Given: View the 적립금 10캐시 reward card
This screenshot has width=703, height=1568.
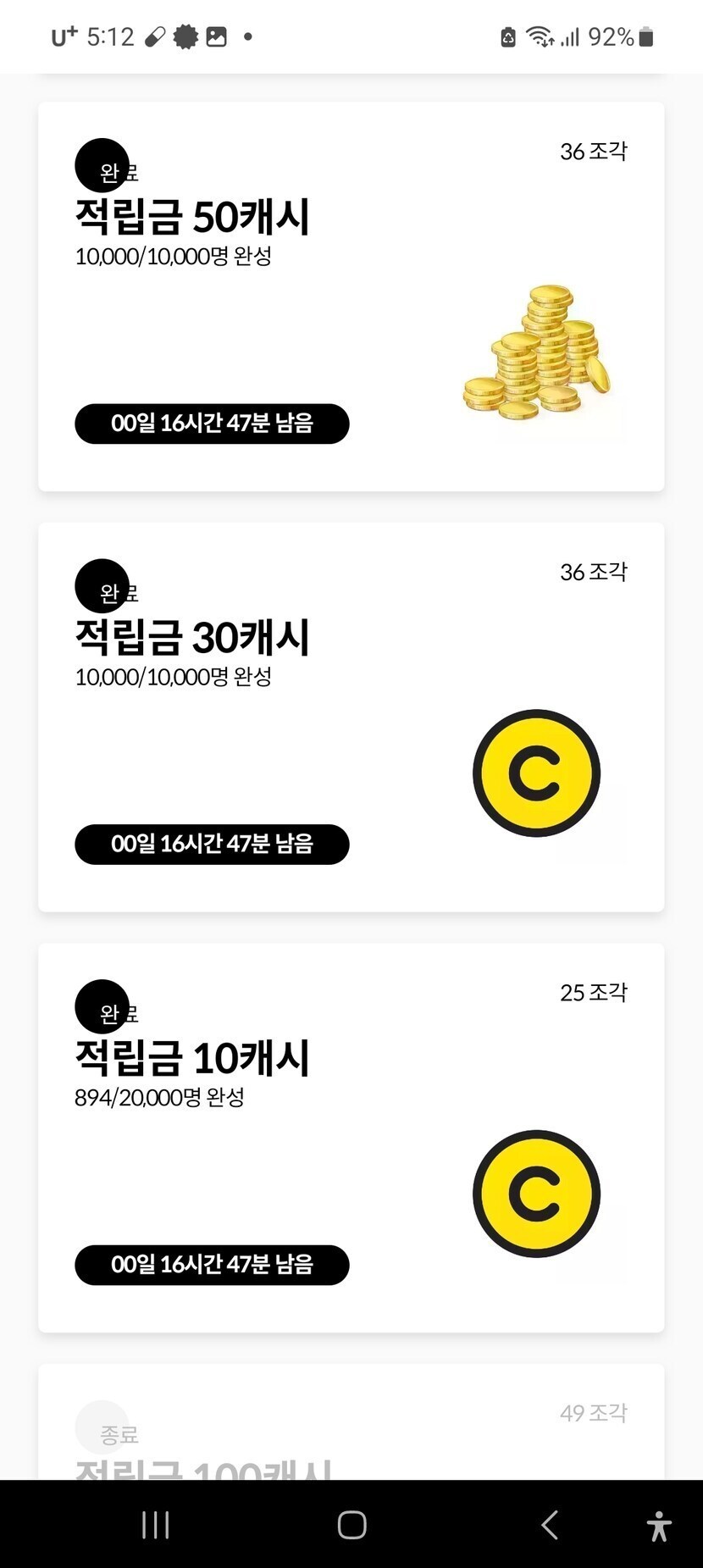Looking at the screenshot, I should (x=351, y=1137).
